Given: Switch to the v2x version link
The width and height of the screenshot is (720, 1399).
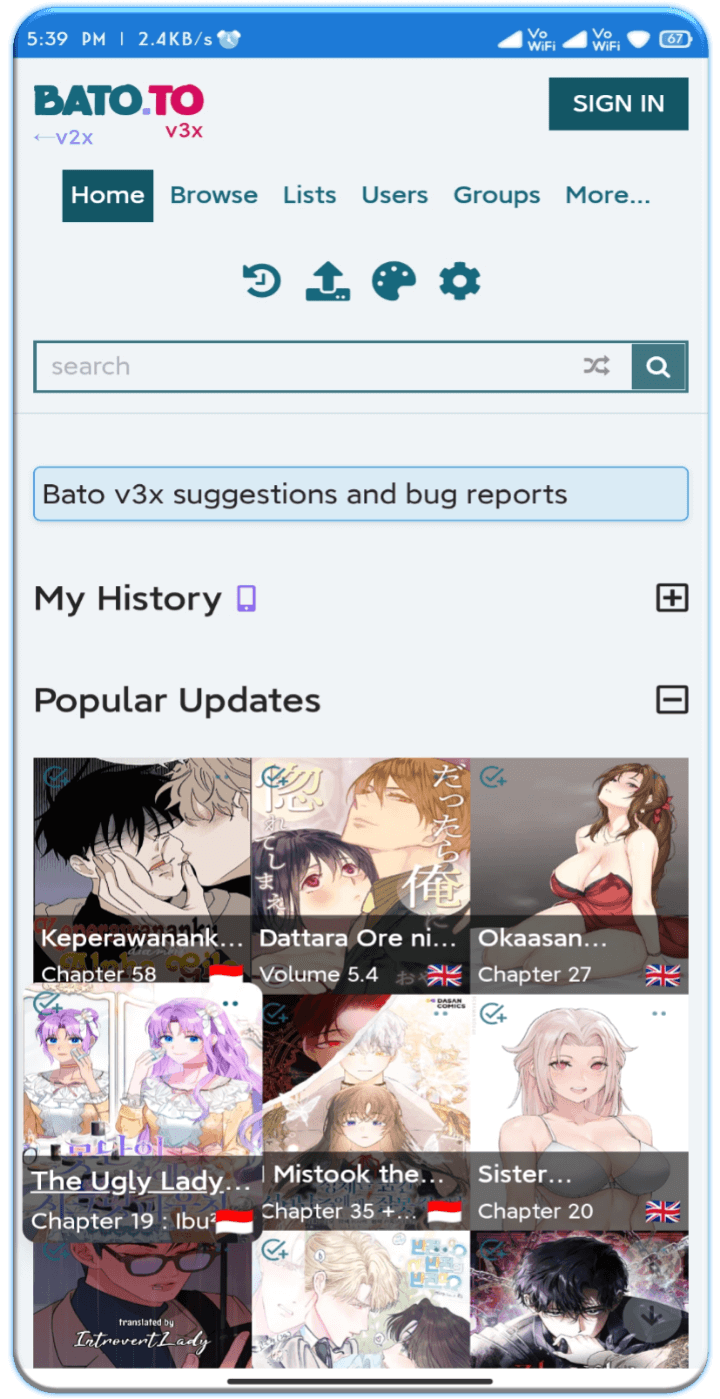Looking at the screenshot, I should click(63, 138).
